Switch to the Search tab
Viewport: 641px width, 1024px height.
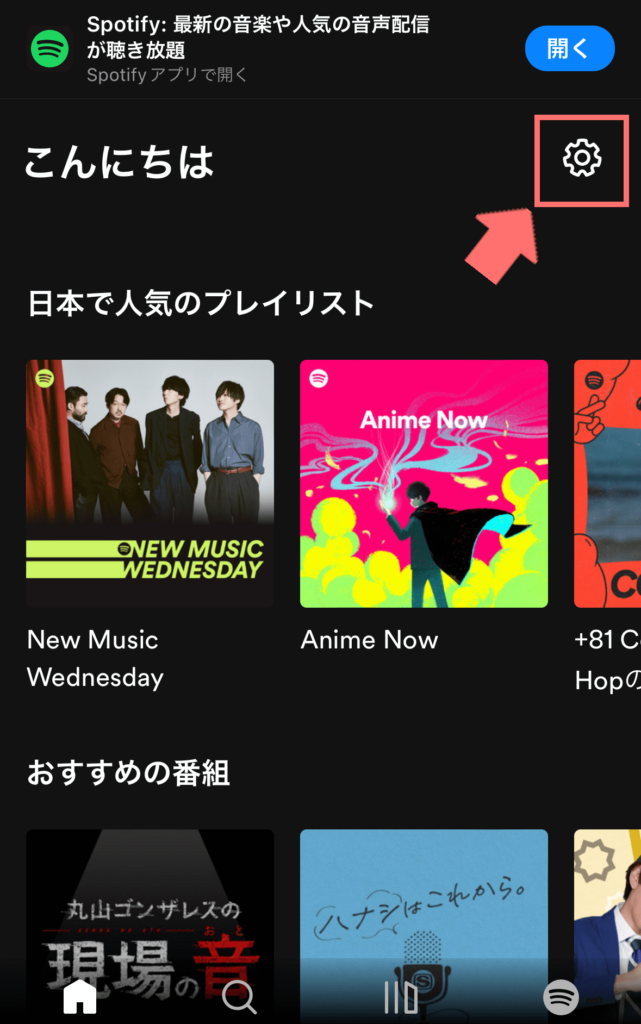240,996
